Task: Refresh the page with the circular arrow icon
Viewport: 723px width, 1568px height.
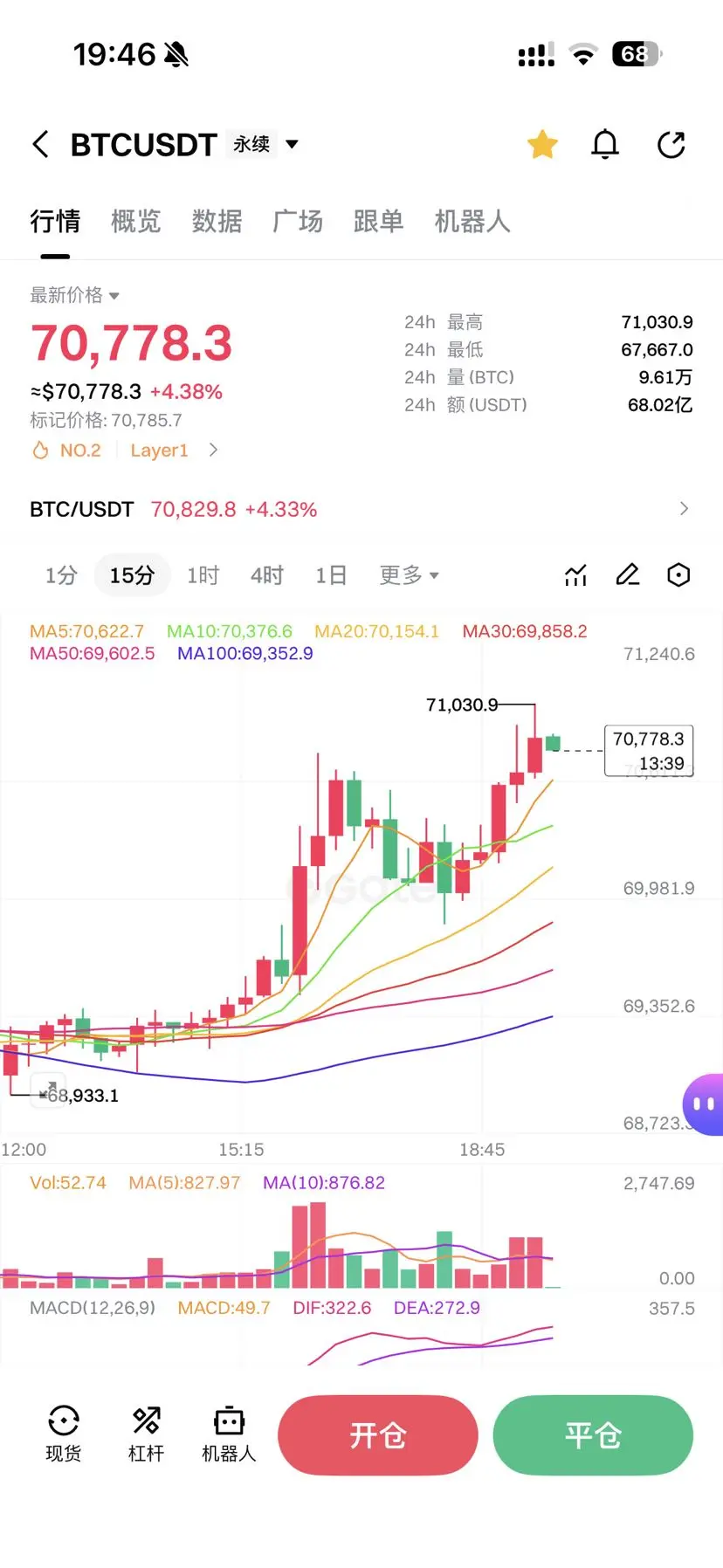Action: click(x=671, y=144)
